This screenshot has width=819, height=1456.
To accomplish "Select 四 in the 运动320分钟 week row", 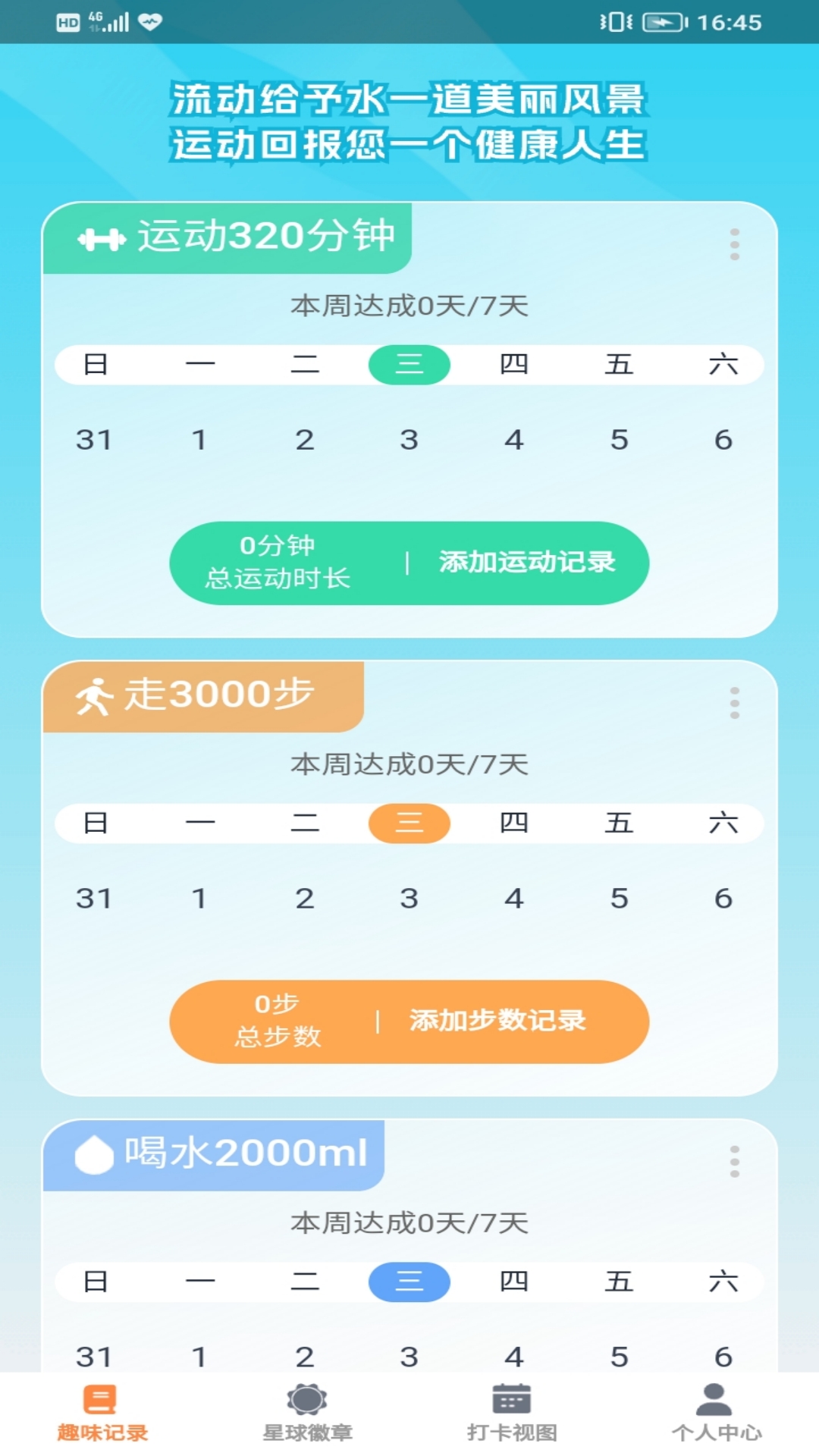I will pos(514,365).
